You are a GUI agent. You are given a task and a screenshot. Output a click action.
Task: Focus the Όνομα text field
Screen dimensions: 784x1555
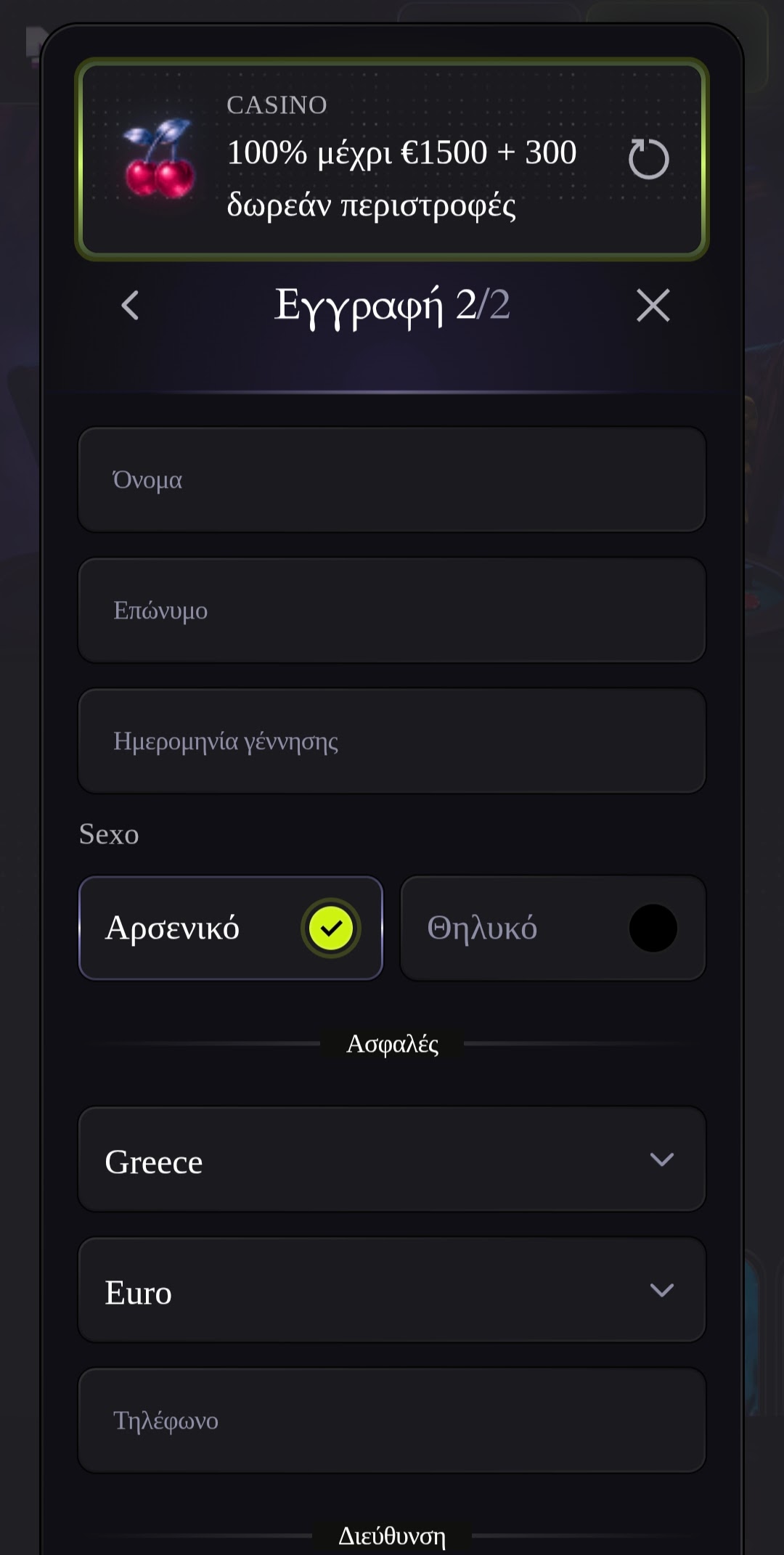pyautogui.click(x=392, y=479)
